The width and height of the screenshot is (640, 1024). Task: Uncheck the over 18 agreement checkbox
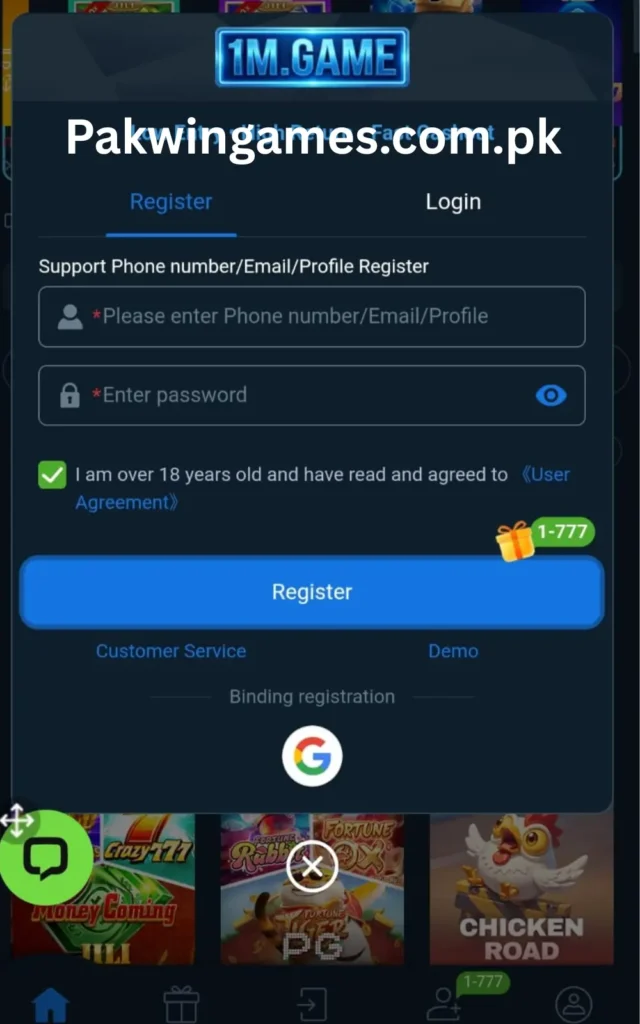52,475
